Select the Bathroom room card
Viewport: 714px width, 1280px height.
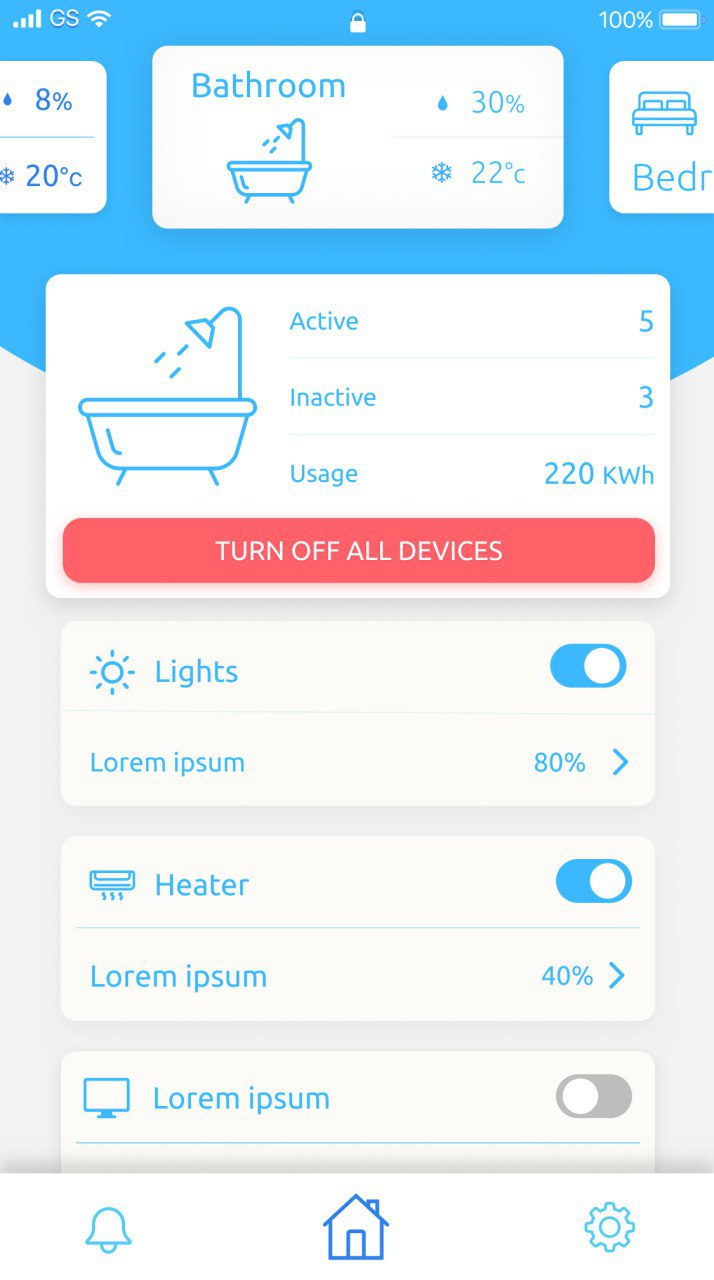click(357, 137)
